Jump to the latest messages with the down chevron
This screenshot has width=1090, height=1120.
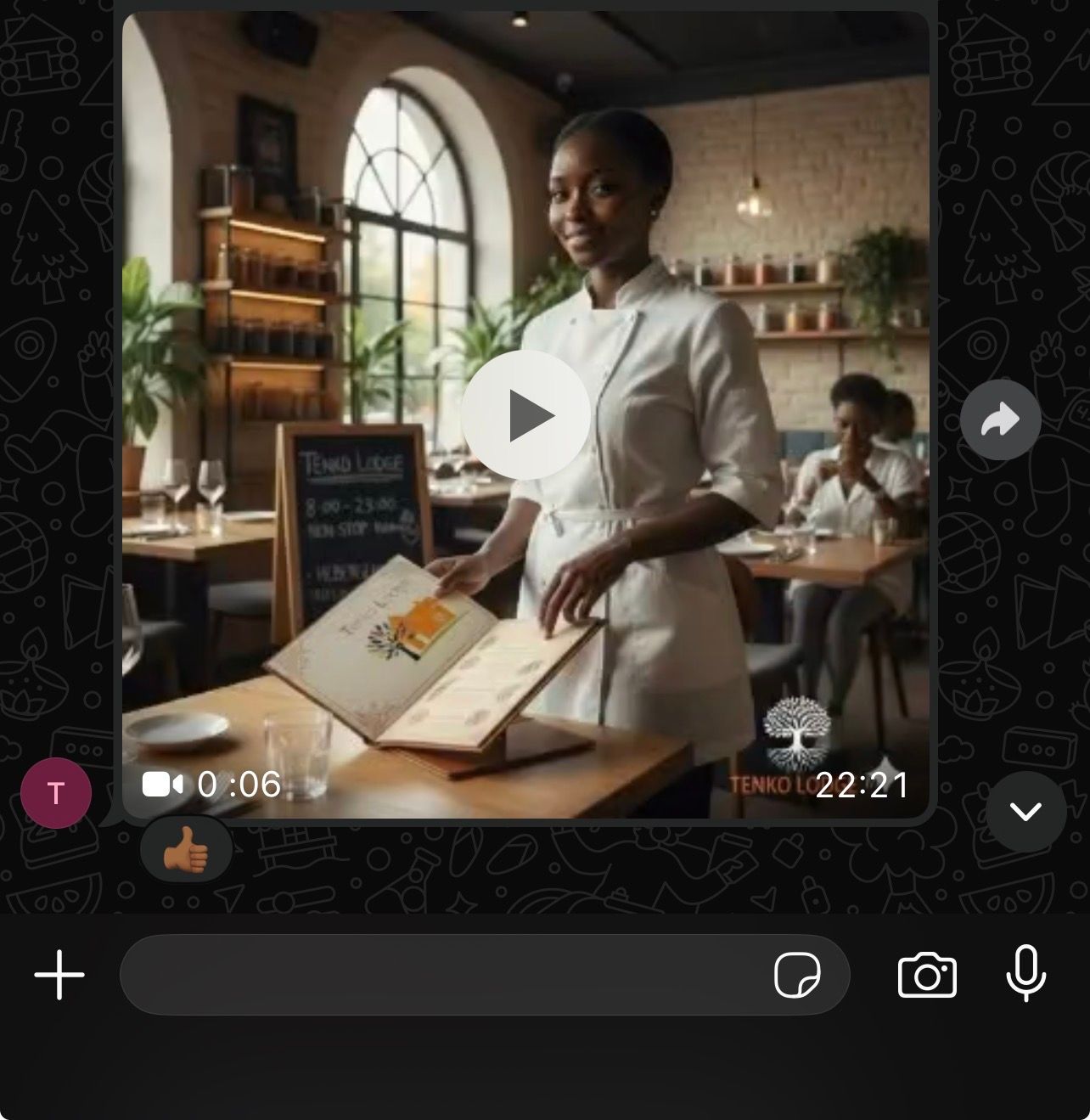[1025, 811]
